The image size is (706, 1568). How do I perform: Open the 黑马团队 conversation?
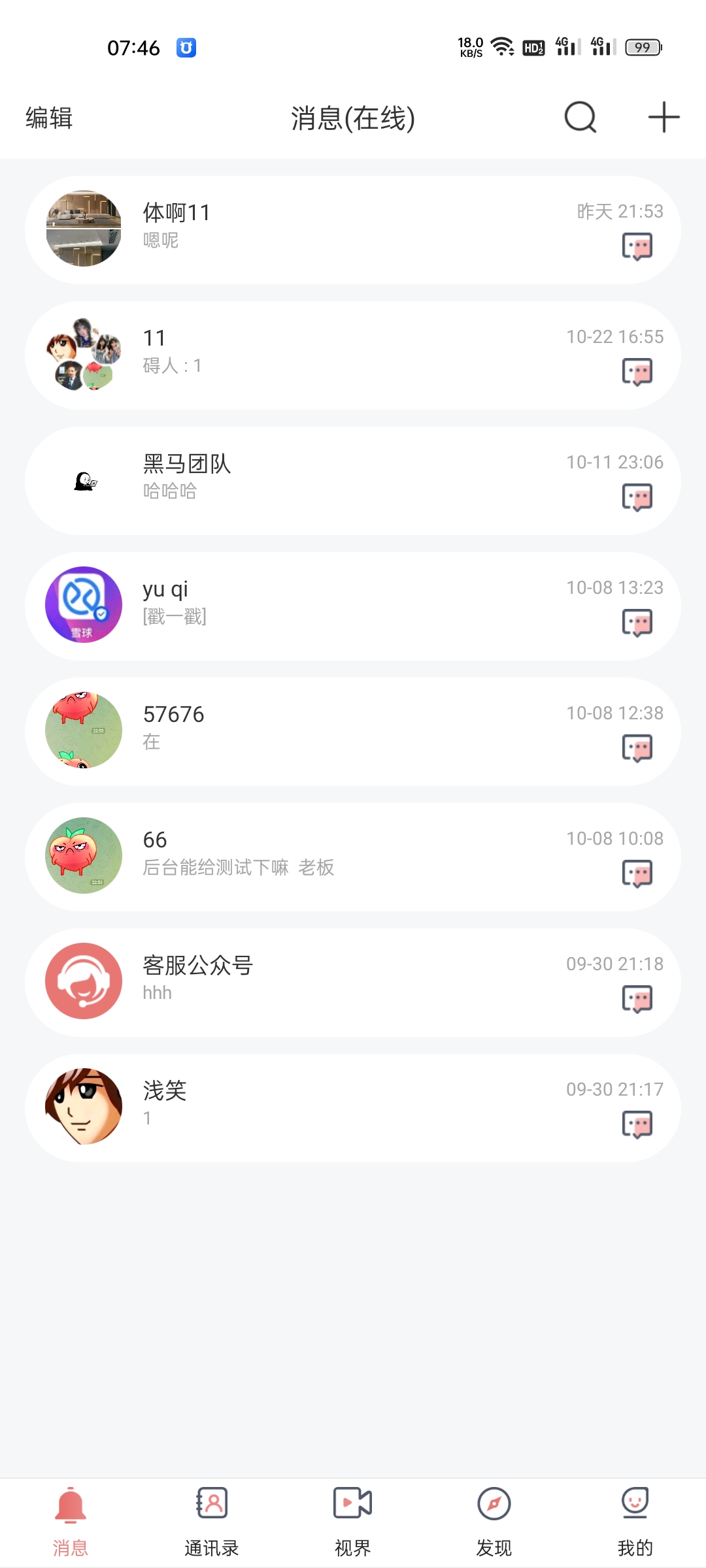353,480
